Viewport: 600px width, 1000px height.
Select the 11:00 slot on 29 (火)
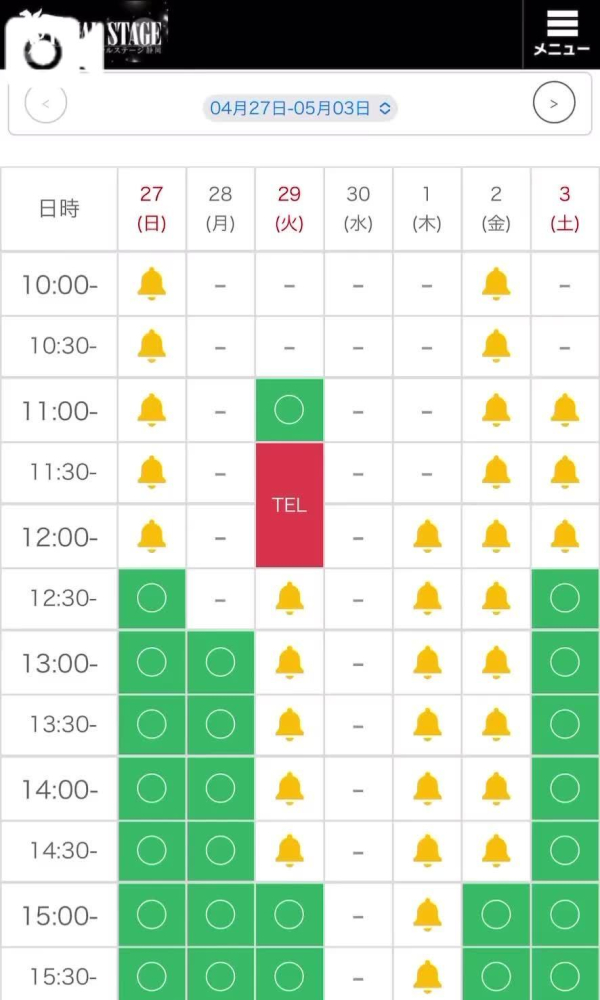click(289, 410)
